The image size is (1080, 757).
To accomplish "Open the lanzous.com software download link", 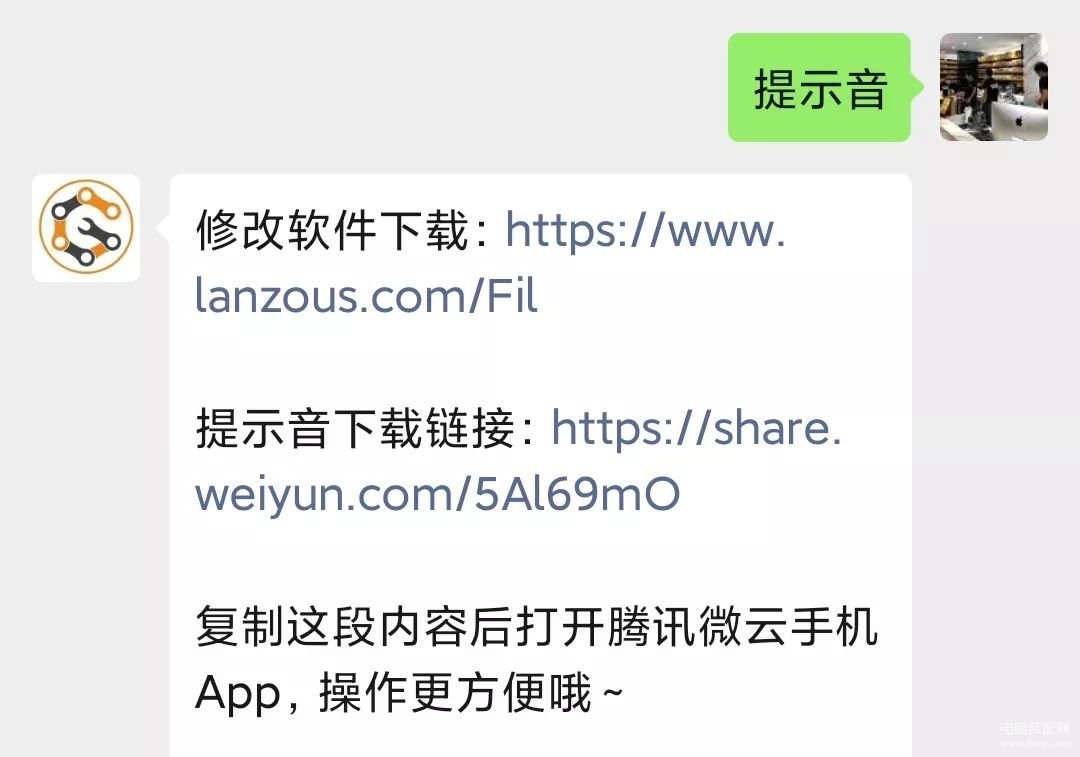I will (x=366, y=297).
